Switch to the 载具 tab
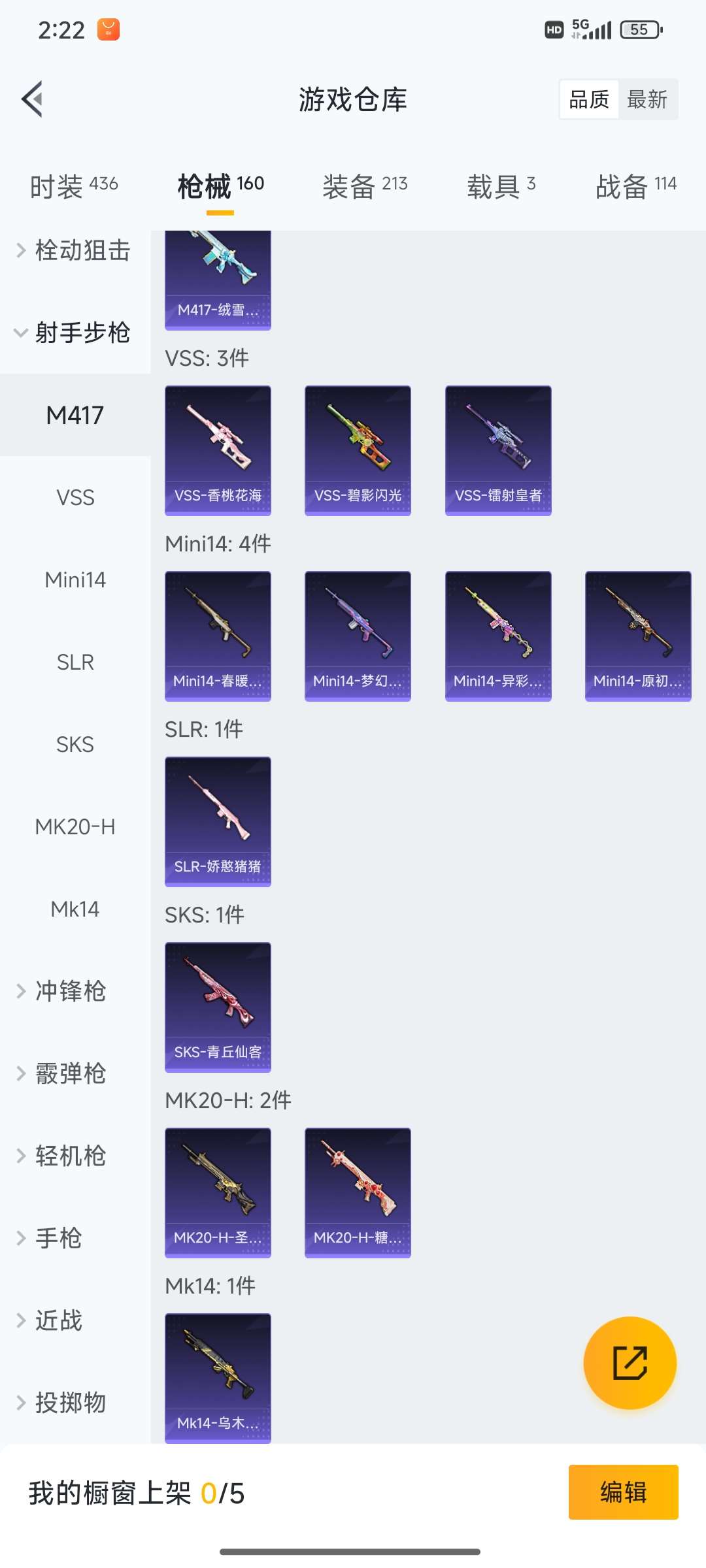 [501, 186]
